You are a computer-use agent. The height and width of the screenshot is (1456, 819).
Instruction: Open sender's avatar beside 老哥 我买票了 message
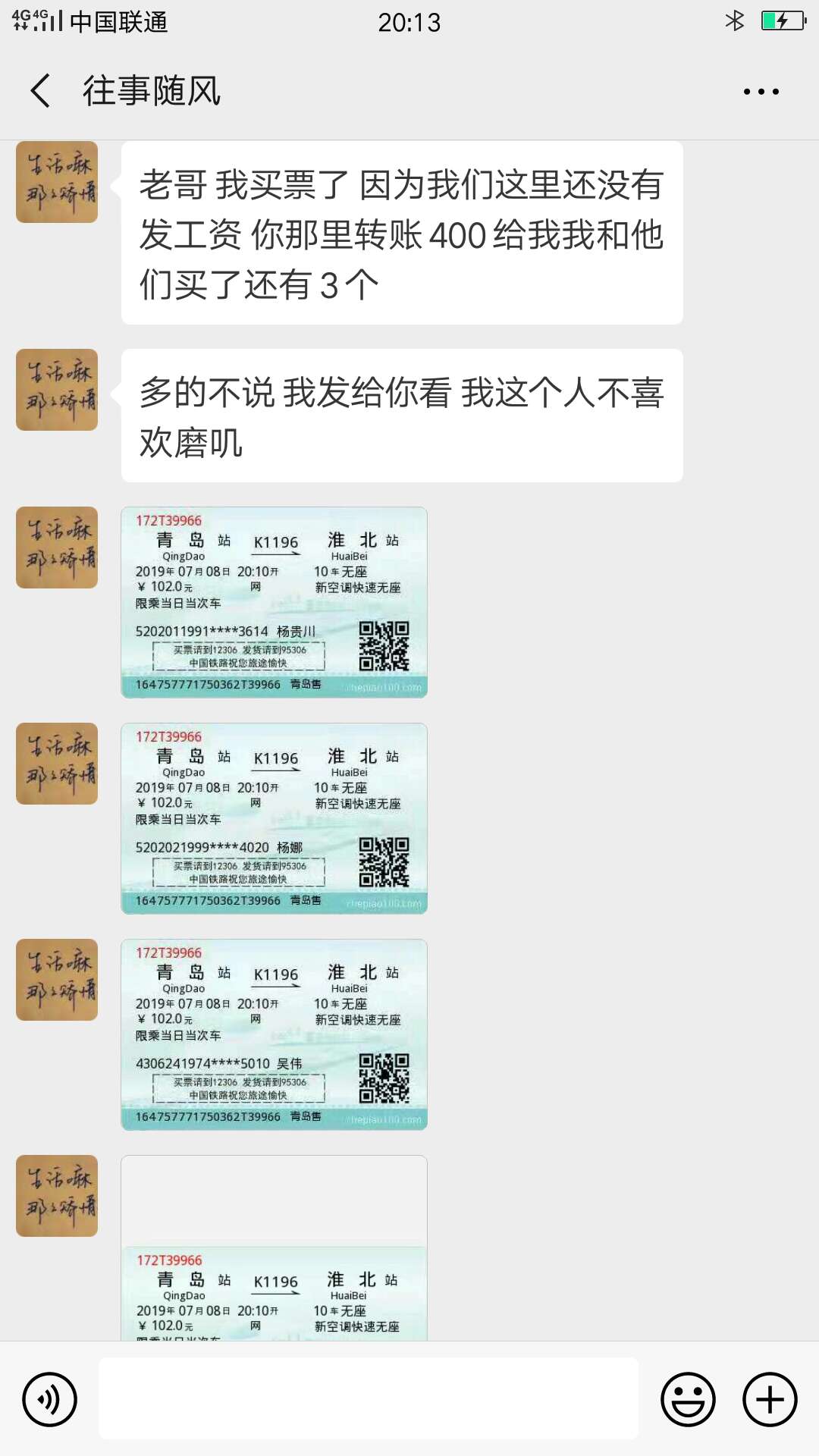57,182
